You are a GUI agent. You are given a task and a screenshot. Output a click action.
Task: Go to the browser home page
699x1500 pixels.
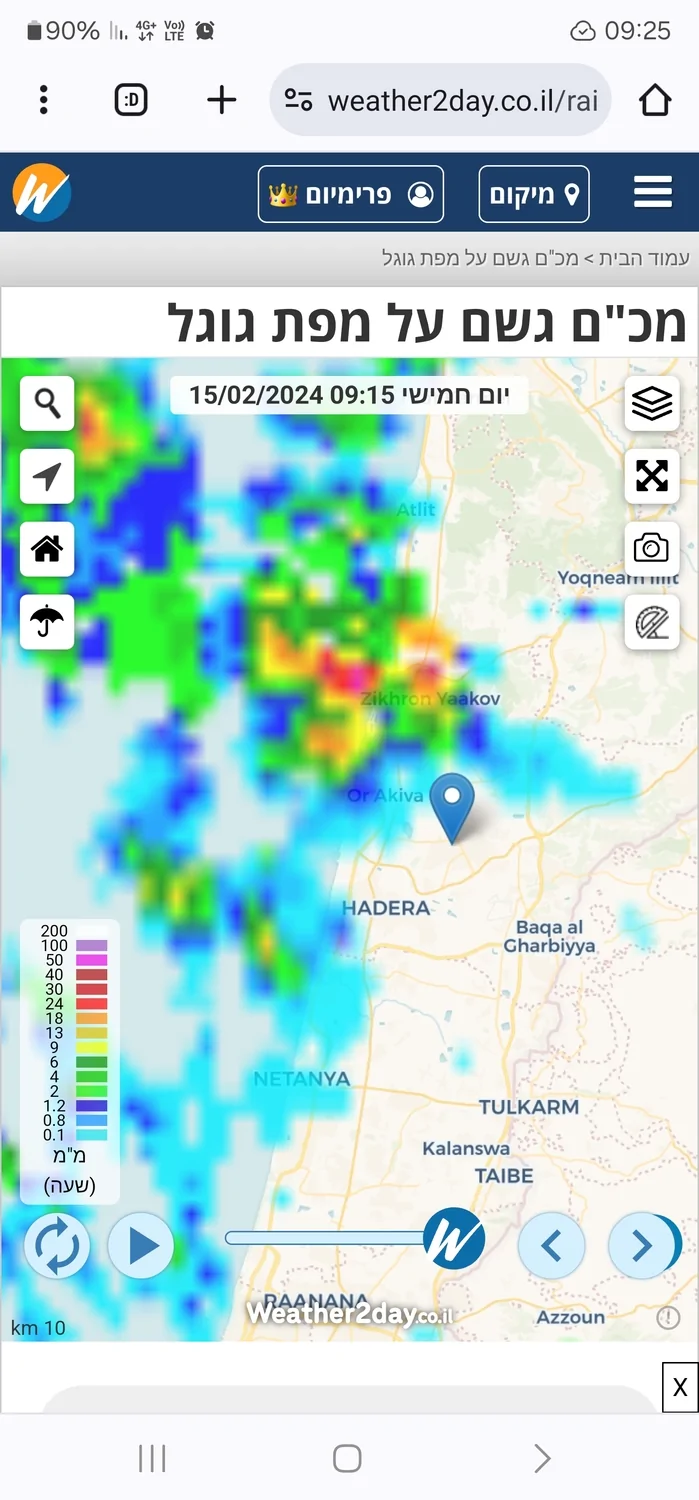coord(654,100)
